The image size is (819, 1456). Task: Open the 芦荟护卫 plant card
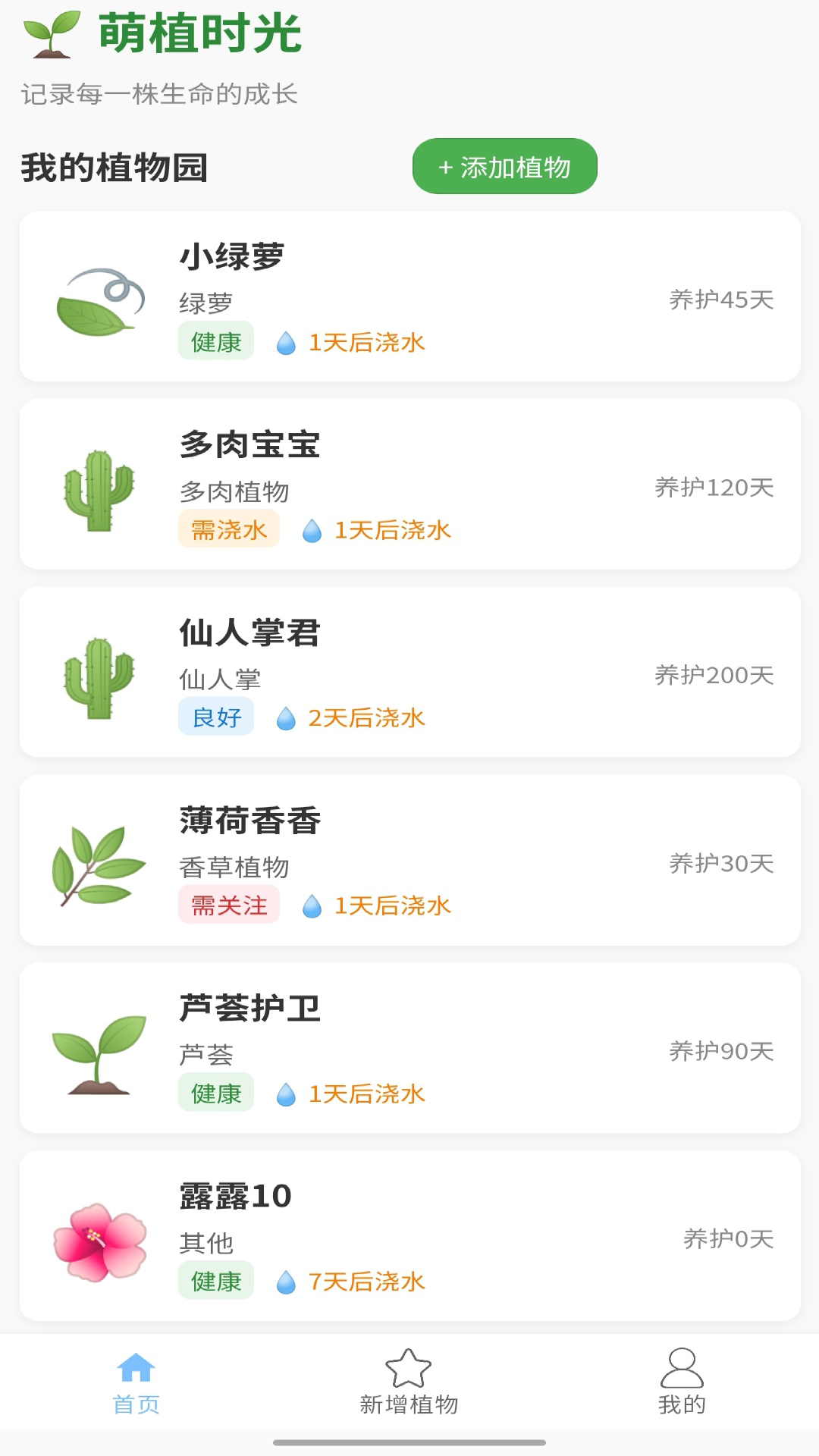409,1051
